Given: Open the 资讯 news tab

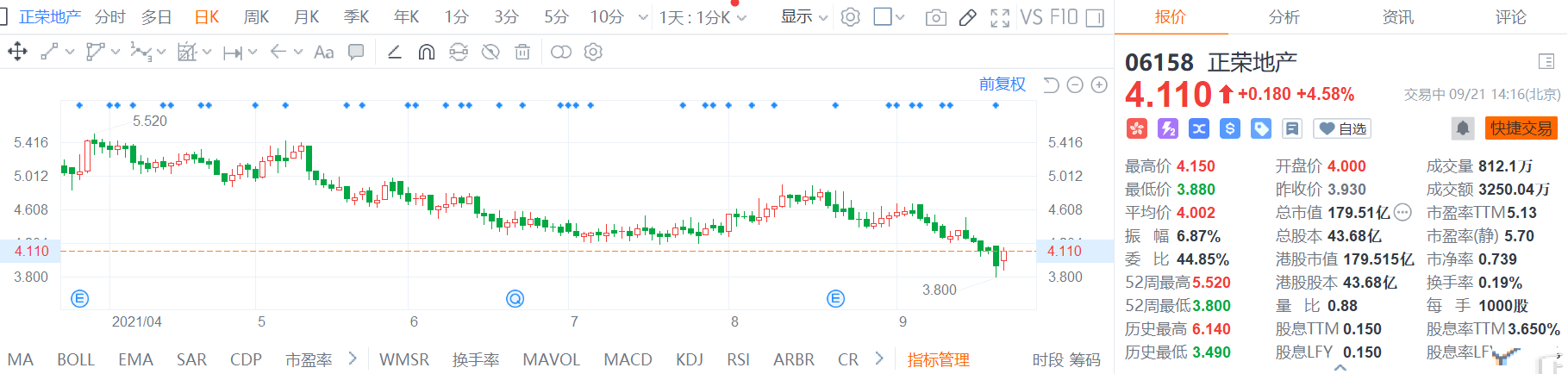Looking at the screenshot, I should coord(1397,17).
